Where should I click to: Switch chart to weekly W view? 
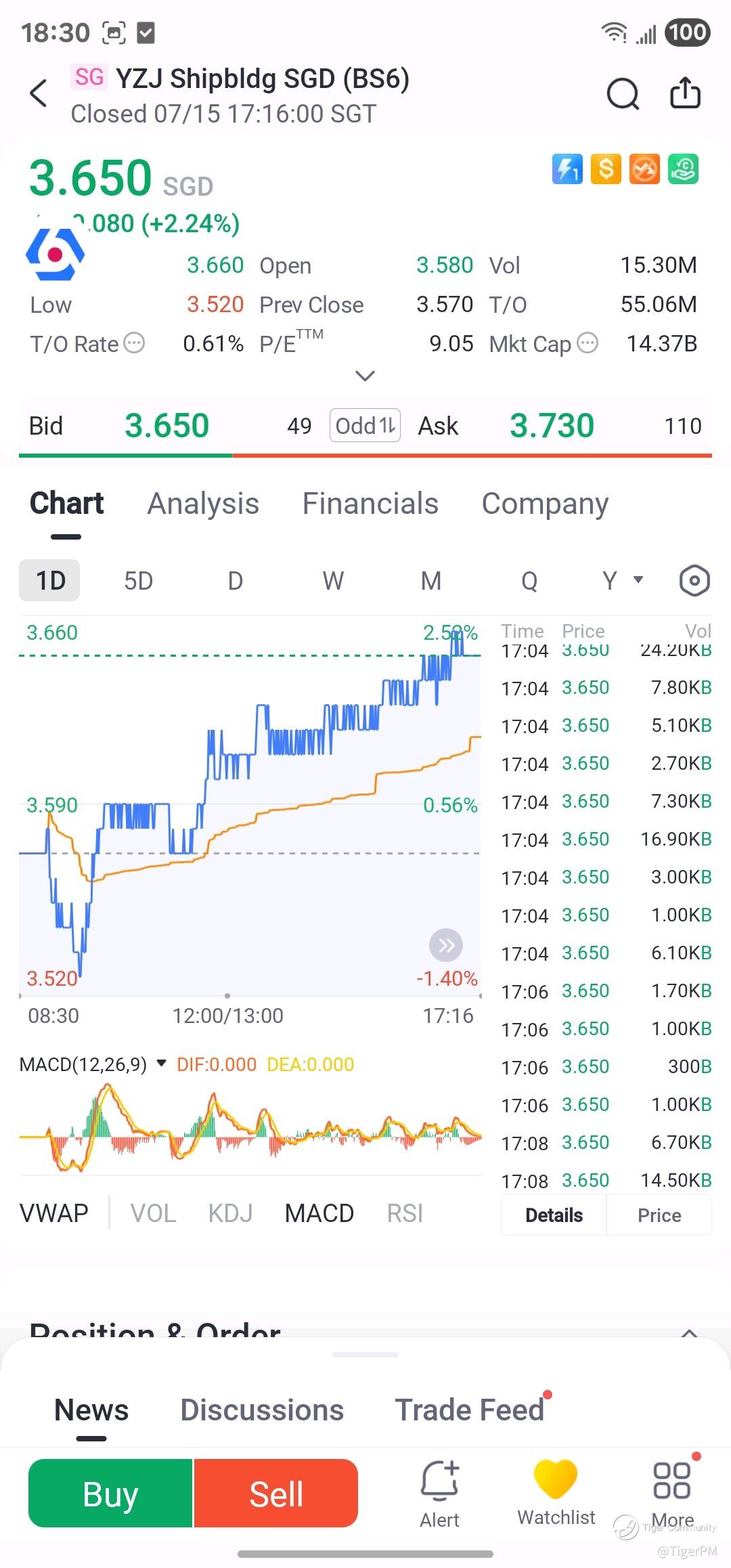pos(333,581)
